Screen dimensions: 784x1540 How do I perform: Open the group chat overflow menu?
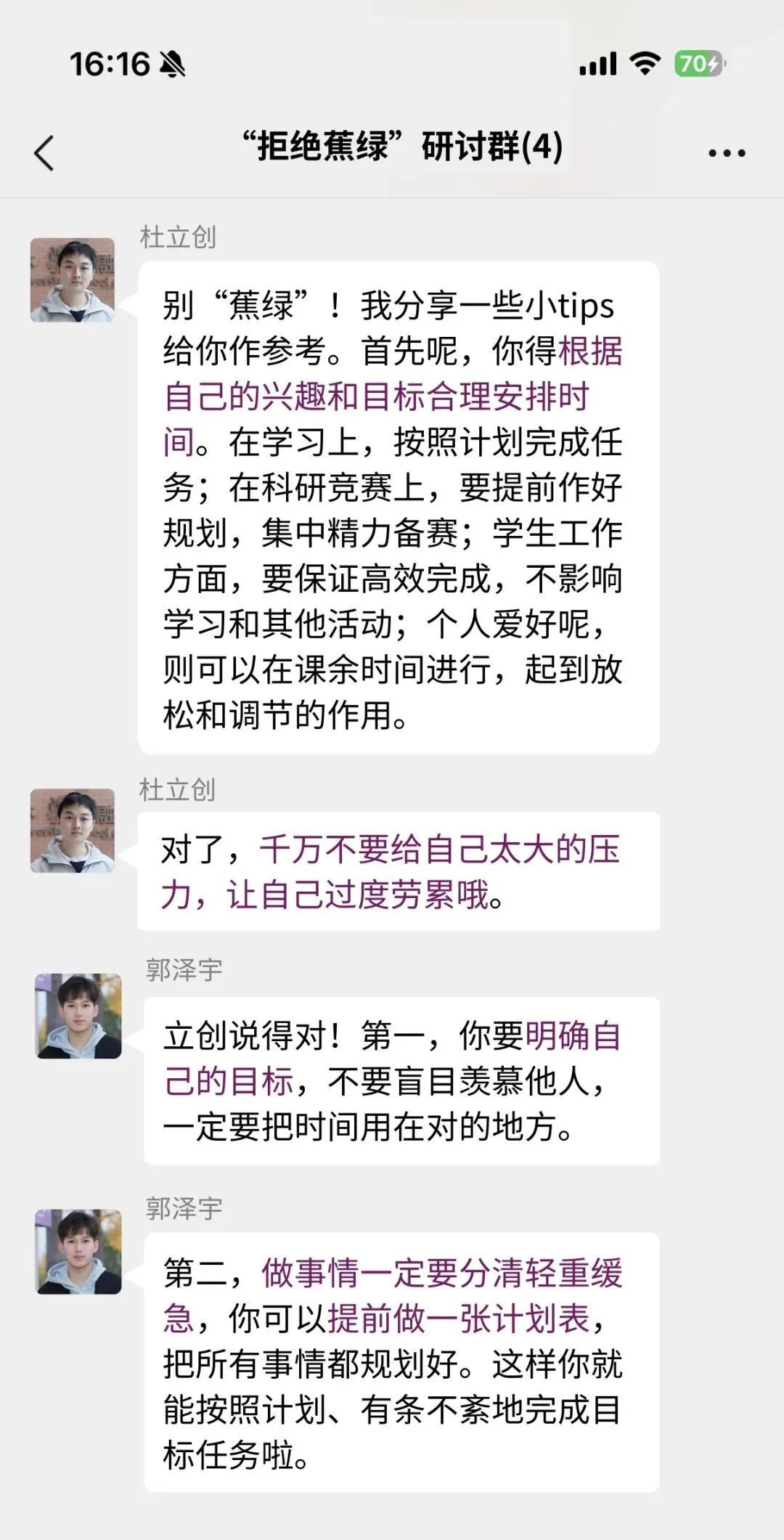[727, 153]
